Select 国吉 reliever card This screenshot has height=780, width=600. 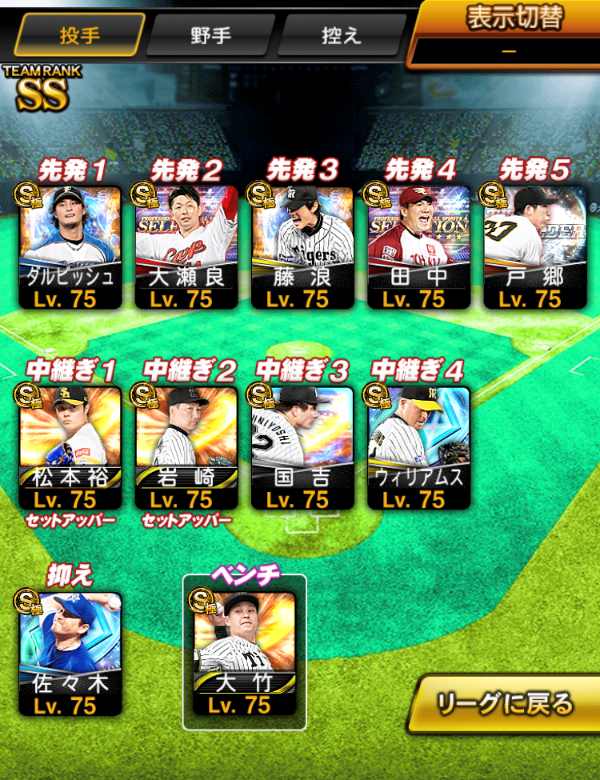coord(302,447)
